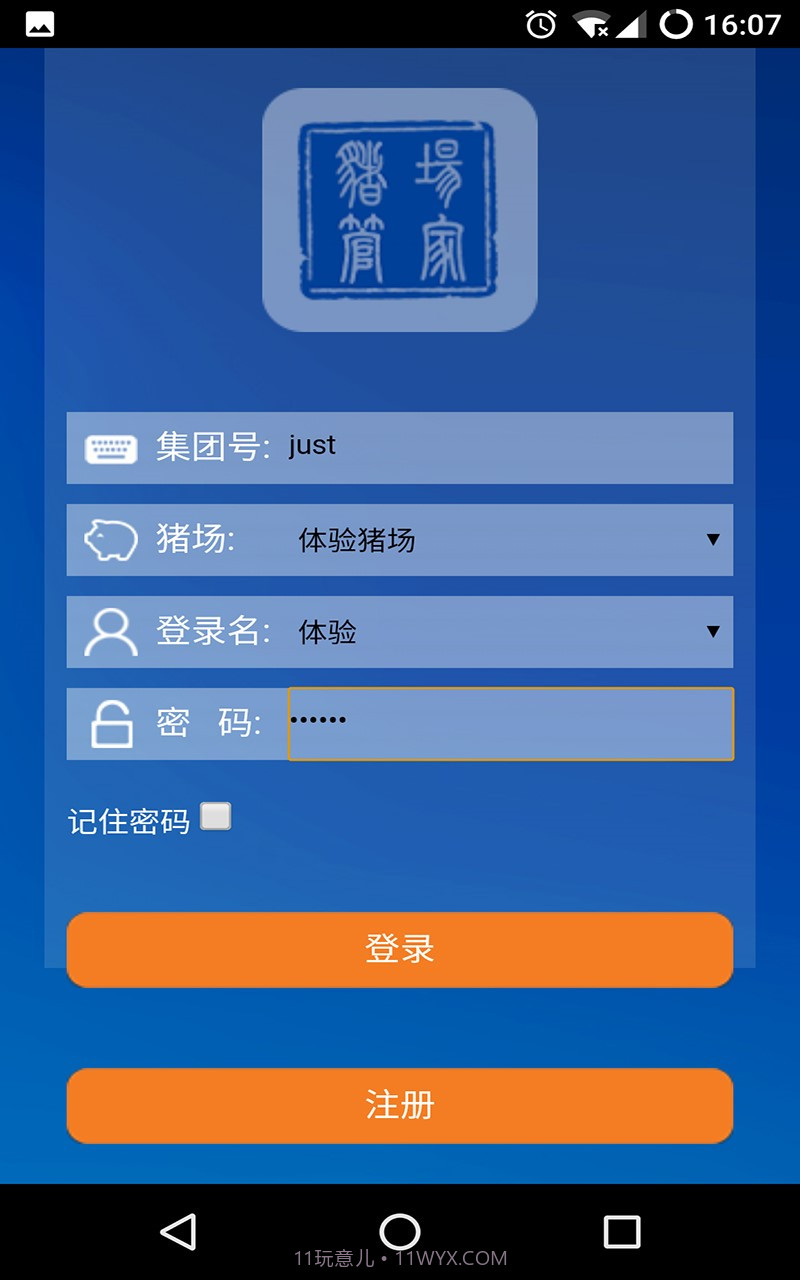800x1280 pixels.
Task: Click the gallery icon in the top-left corner
Action: 38,22
